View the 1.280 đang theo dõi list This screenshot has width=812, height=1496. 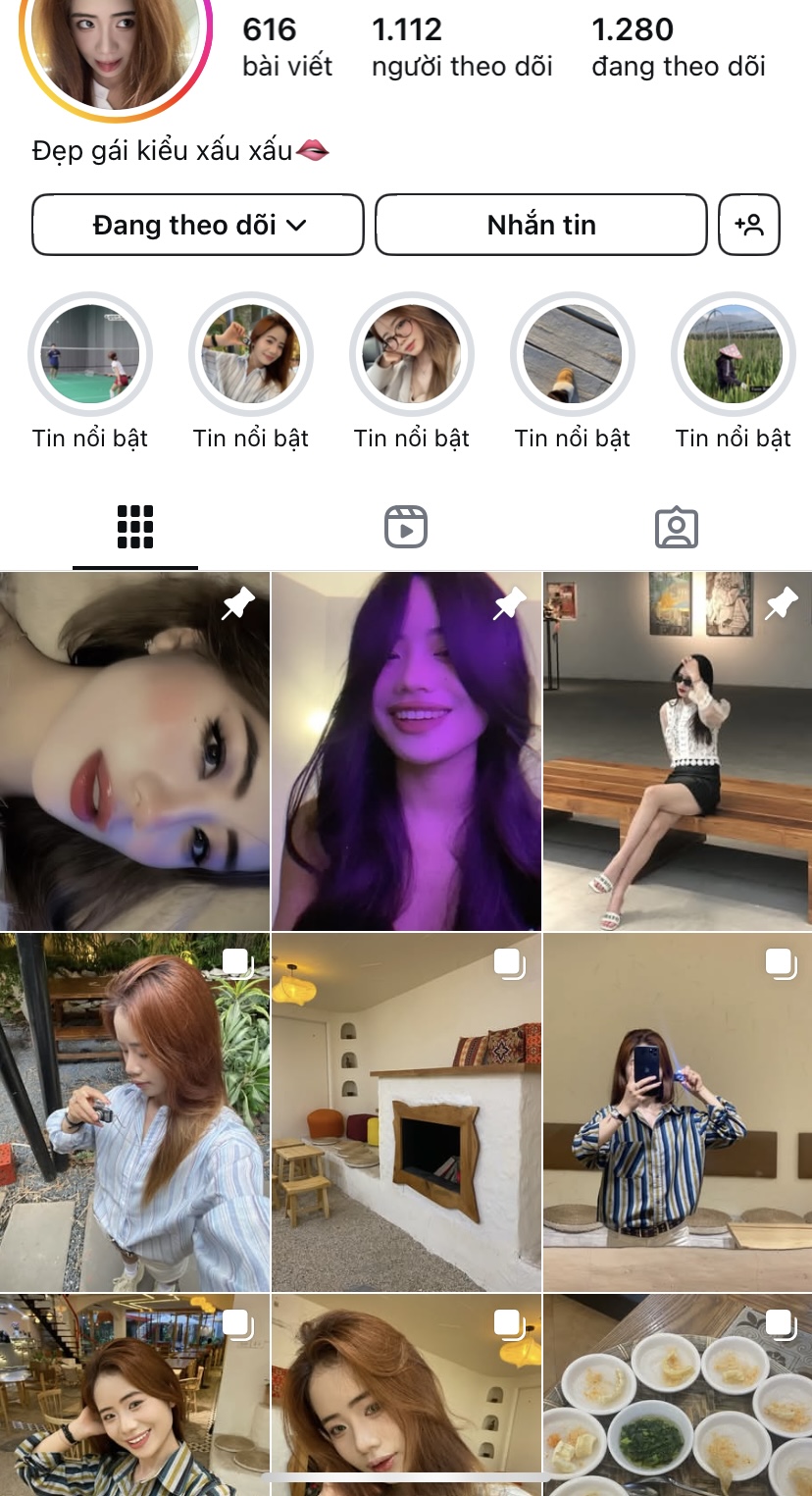click(679, 47)
